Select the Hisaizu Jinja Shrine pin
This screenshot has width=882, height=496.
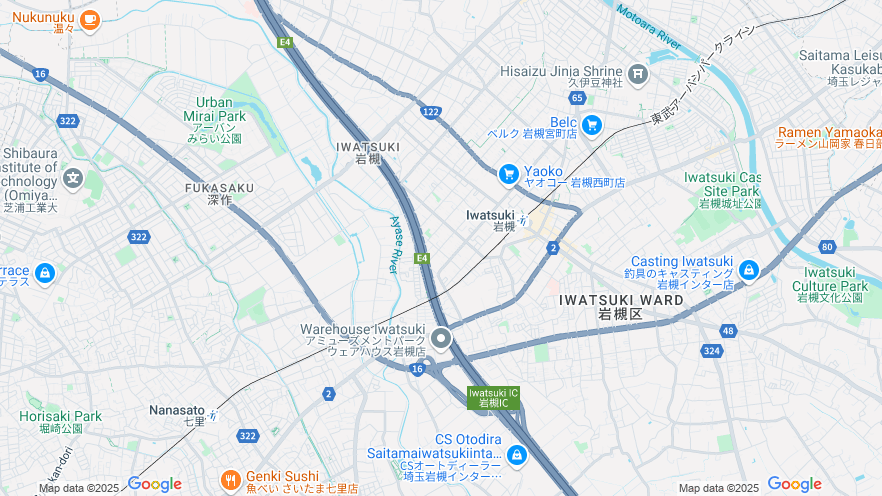638,73
